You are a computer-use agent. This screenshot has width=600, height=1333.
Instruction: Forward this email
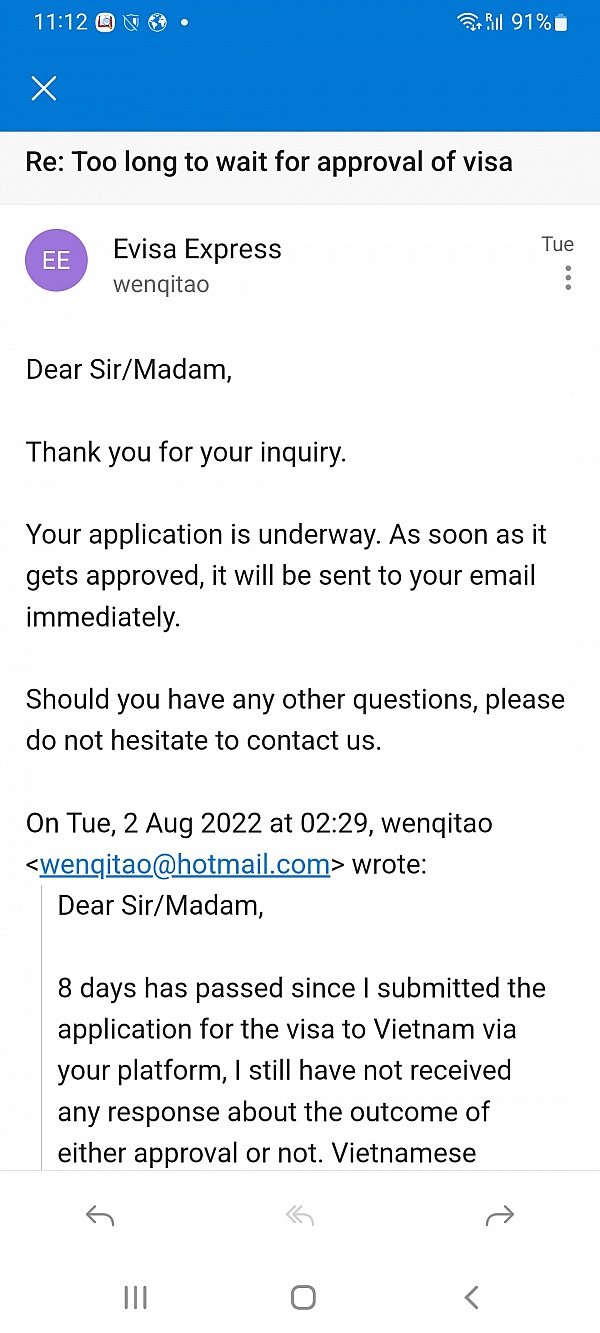tap(499, 1215)
